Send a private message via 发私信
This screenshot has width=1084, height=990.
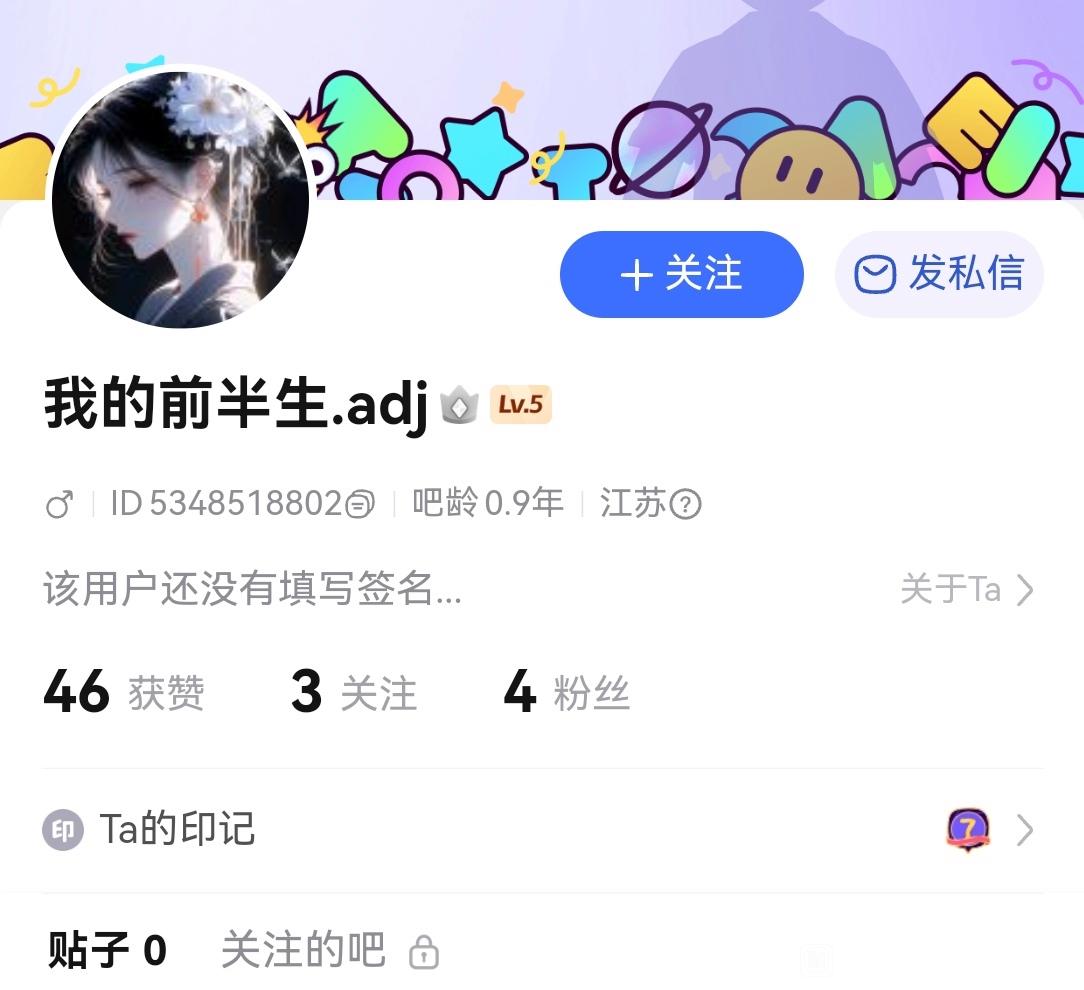pos(939,274)
